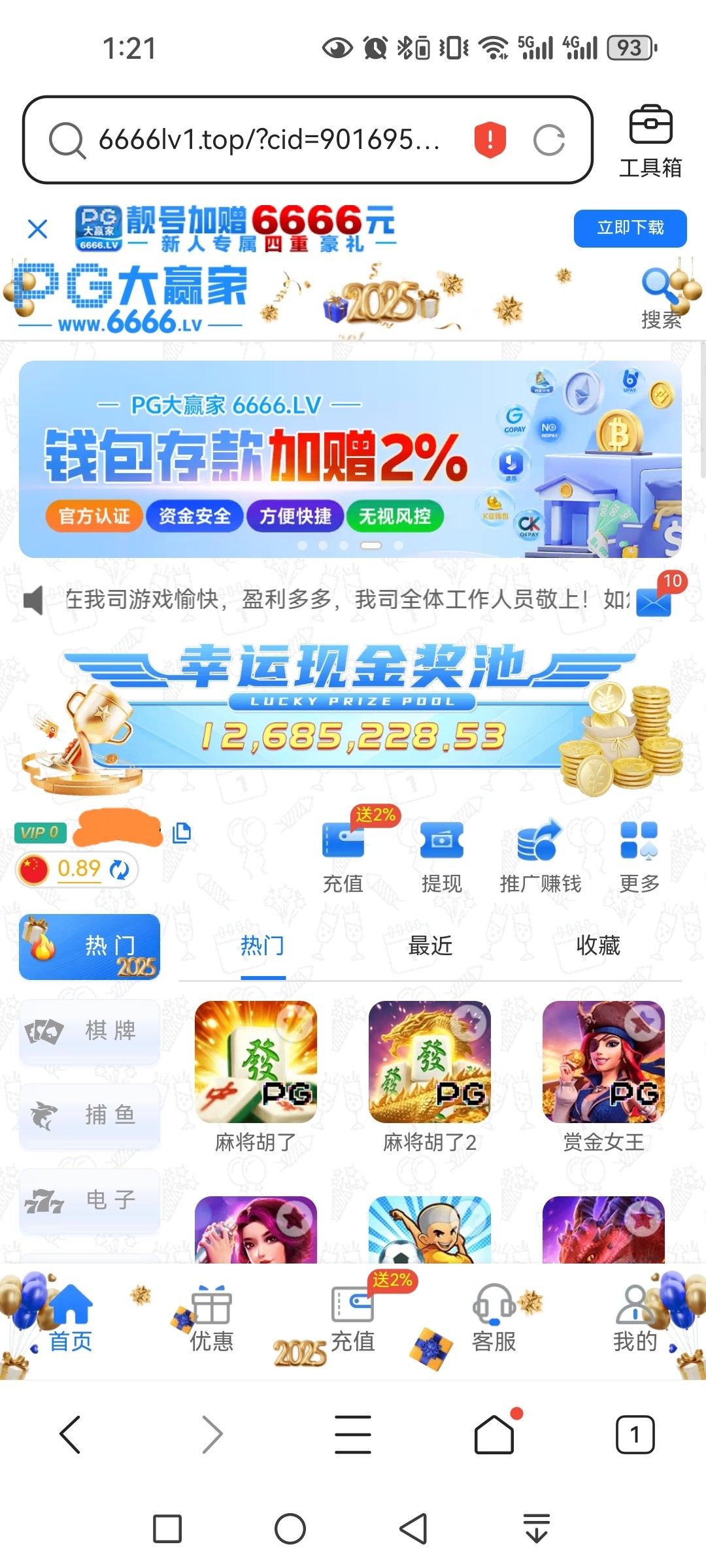
Task: Select the 捕鱼 category
Action: point(90,1115)
